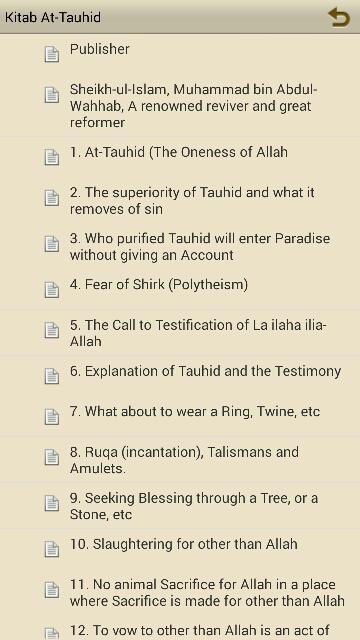Open chapter 9 Seeking Blessing through Tree

[x=180, y=506]
